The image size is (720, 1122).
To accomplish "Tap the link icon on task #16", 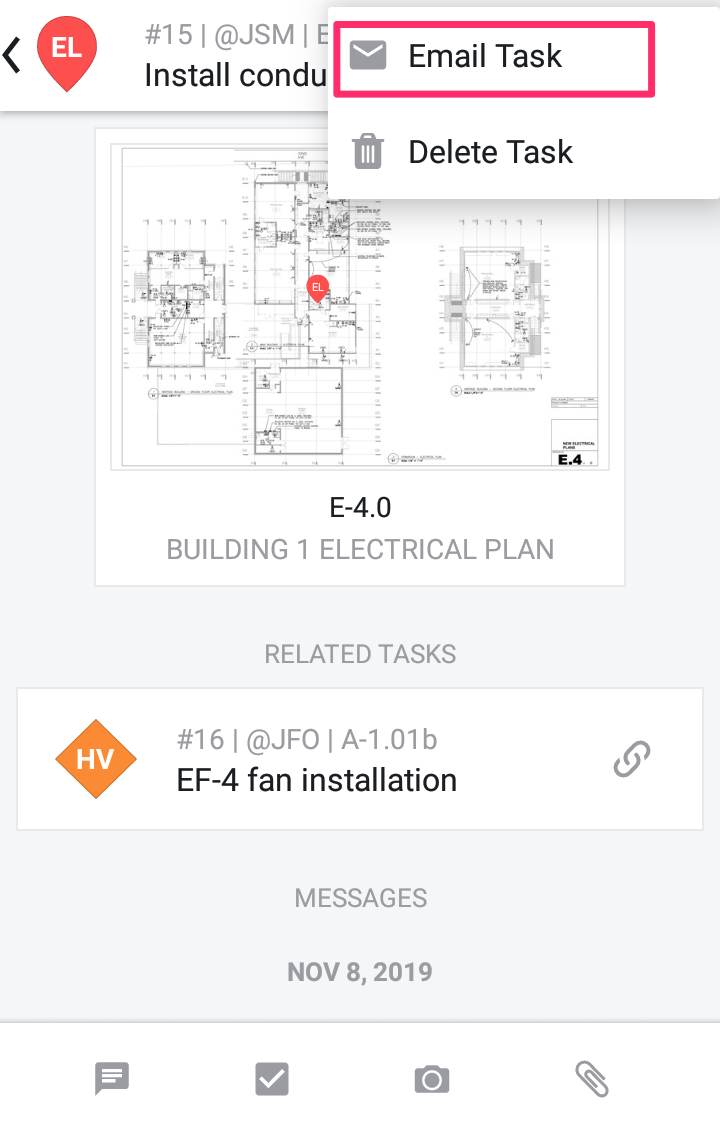I will [632, 760].
